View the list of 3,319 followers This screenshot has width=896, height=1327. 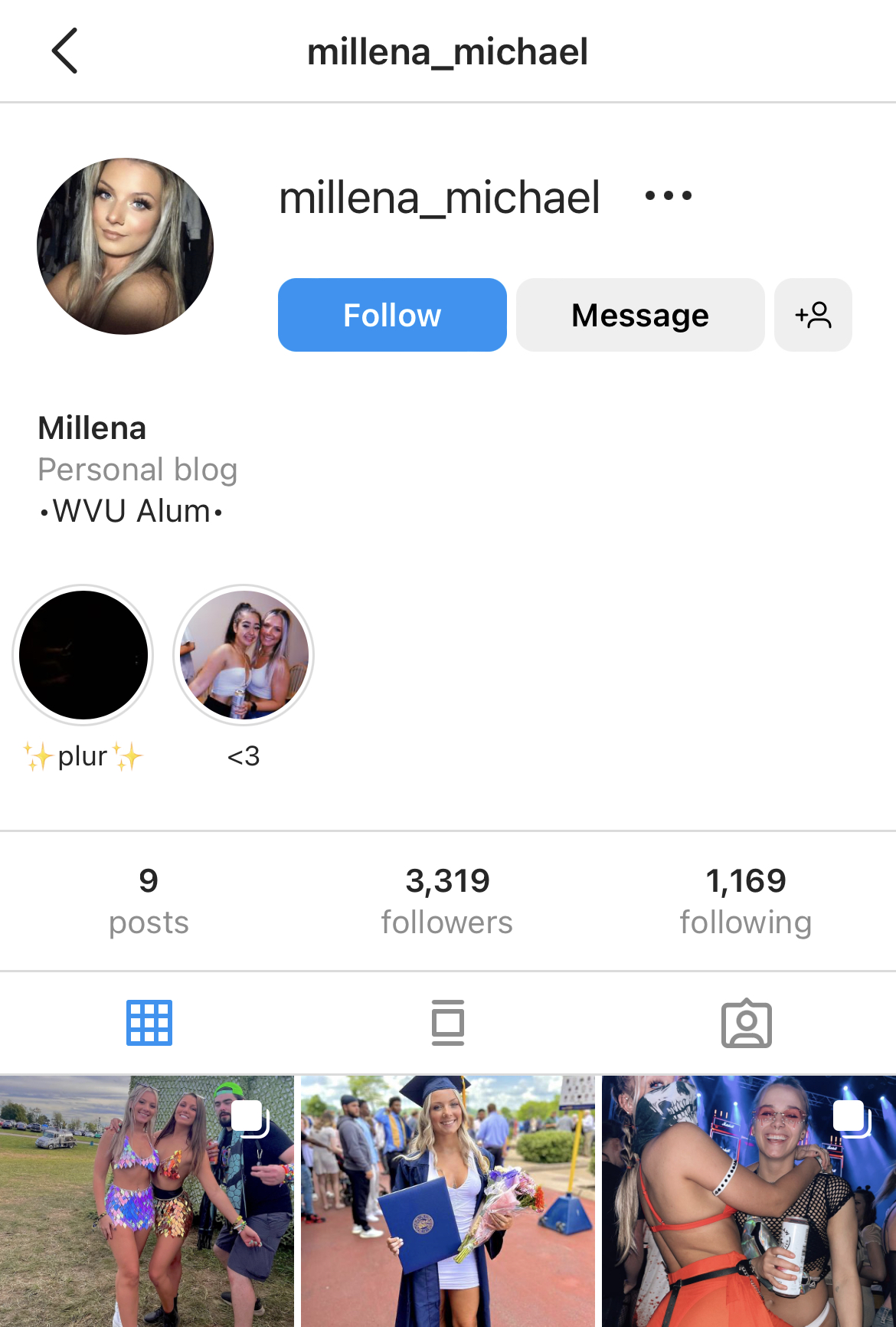point(447,900)
